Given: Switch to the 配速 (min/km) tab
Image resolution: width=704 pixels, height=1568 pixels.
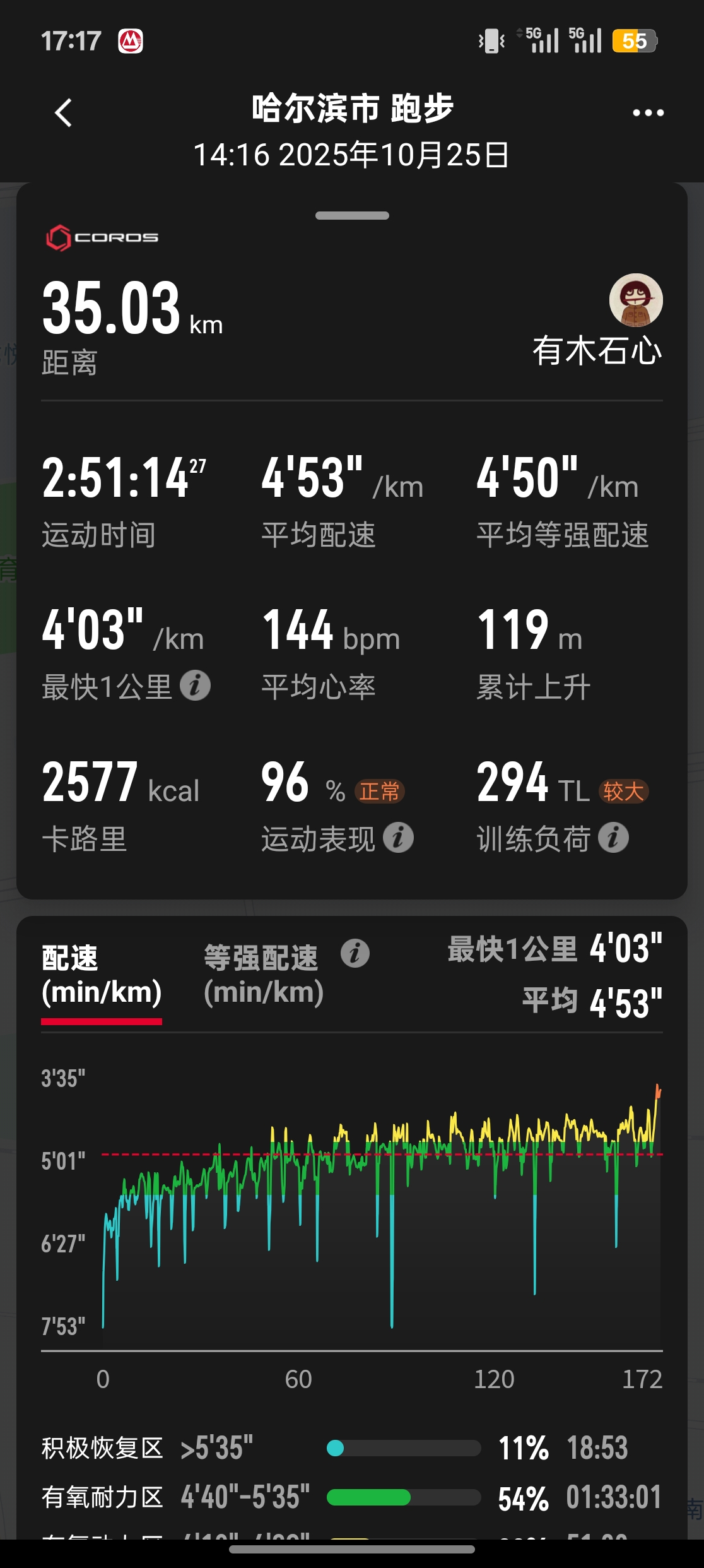Looking at the screenshot, I should coord(102,975).
